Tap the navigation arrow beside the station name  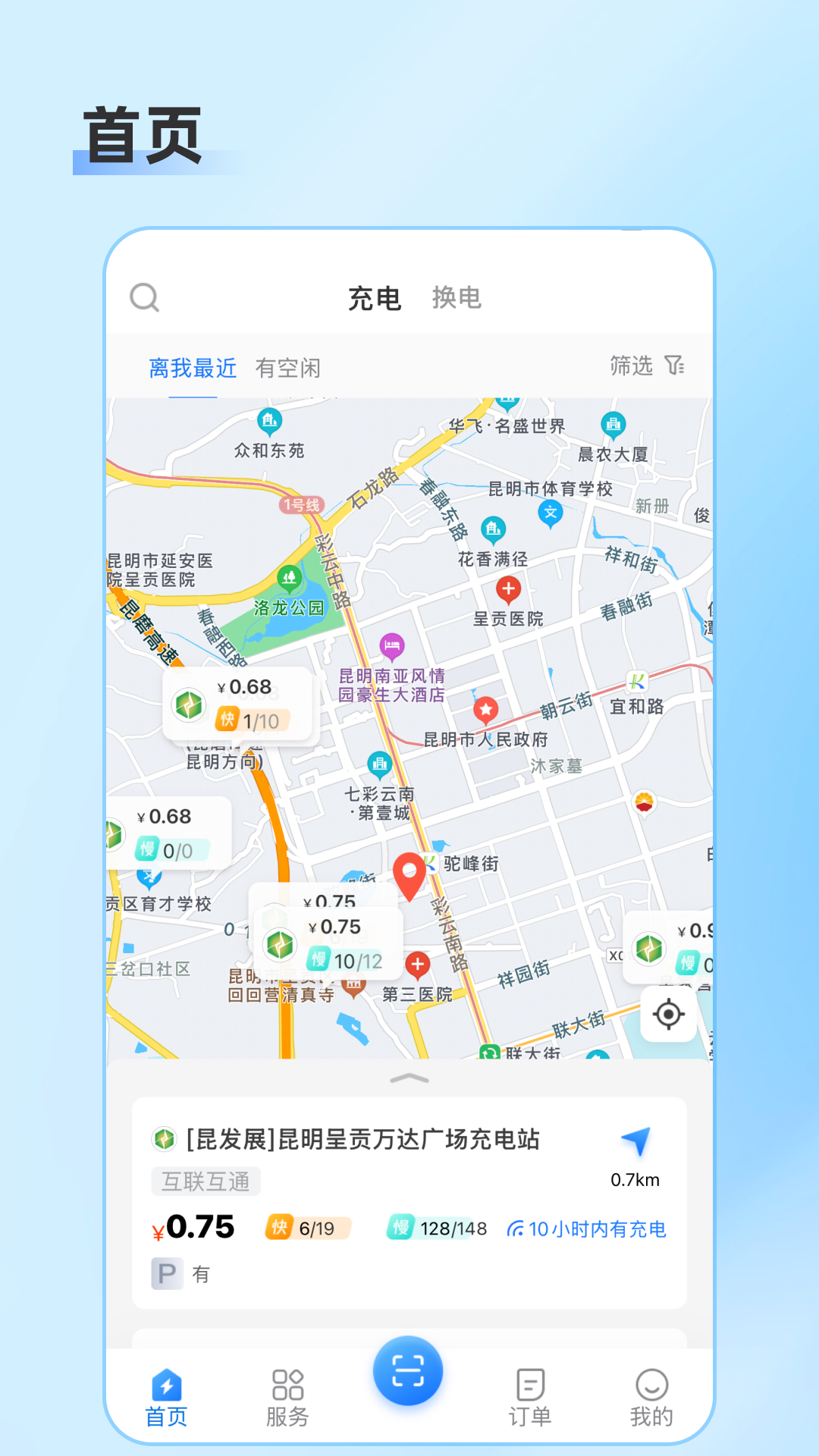click(637, 1137)
